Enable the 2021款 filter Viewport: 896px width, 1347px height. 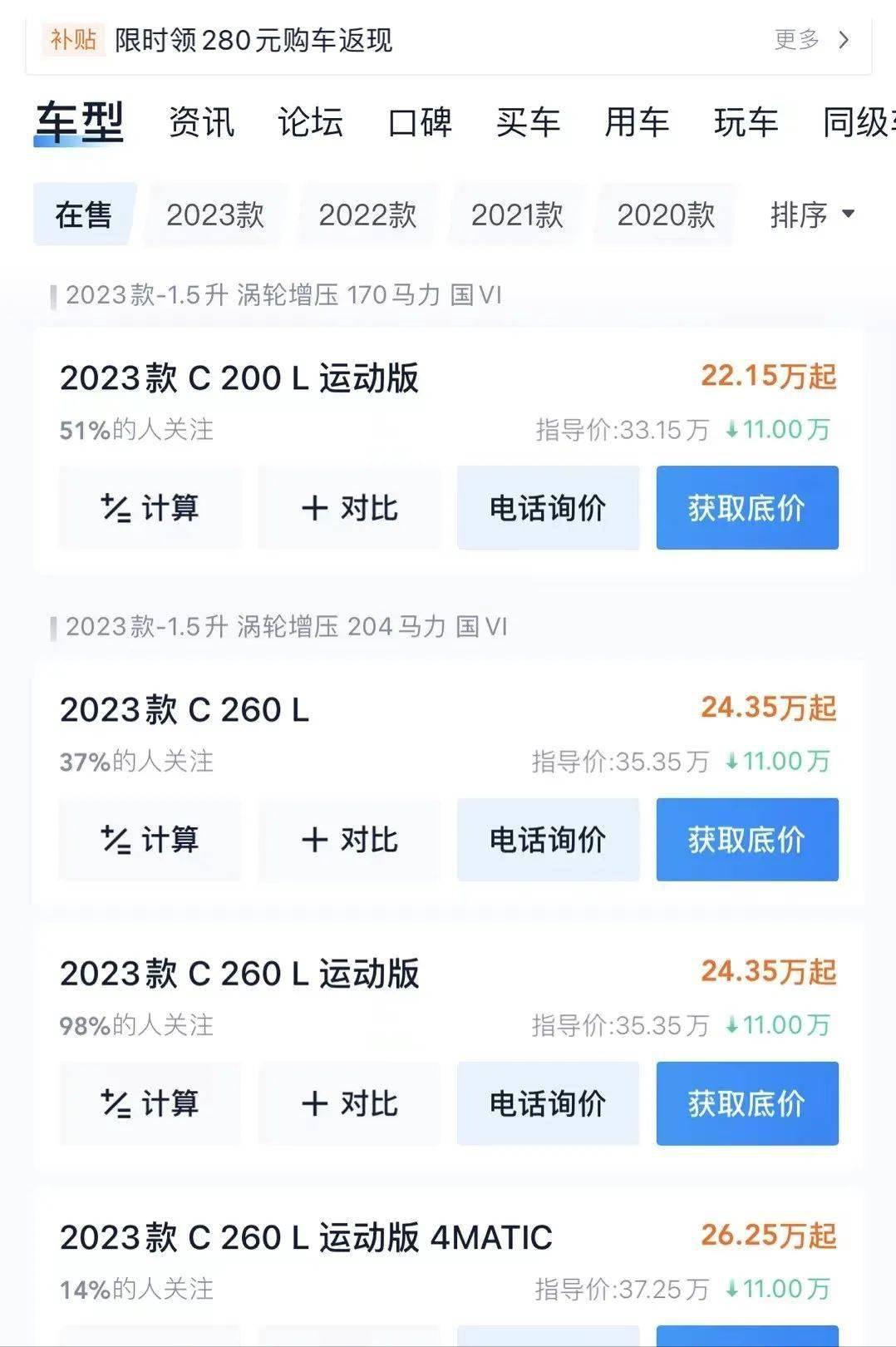click(x=515, y=215)
